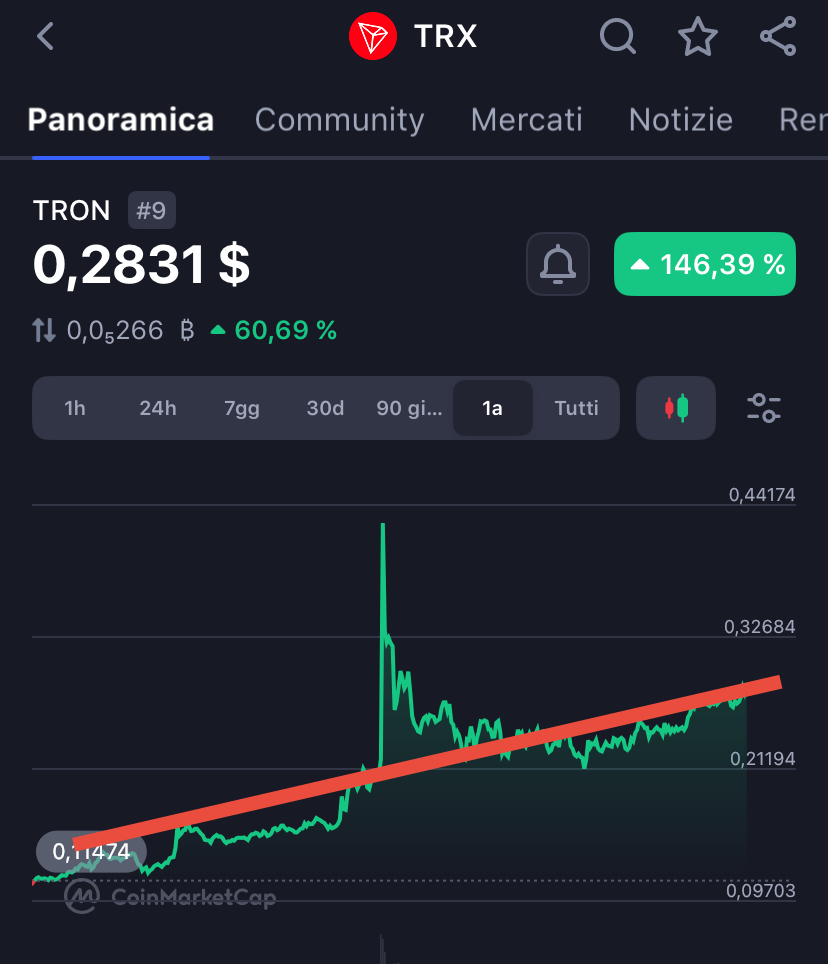Select the 90 gi... chart range
Viewport: 828px width, 964px height.
[x=409, y=408]
